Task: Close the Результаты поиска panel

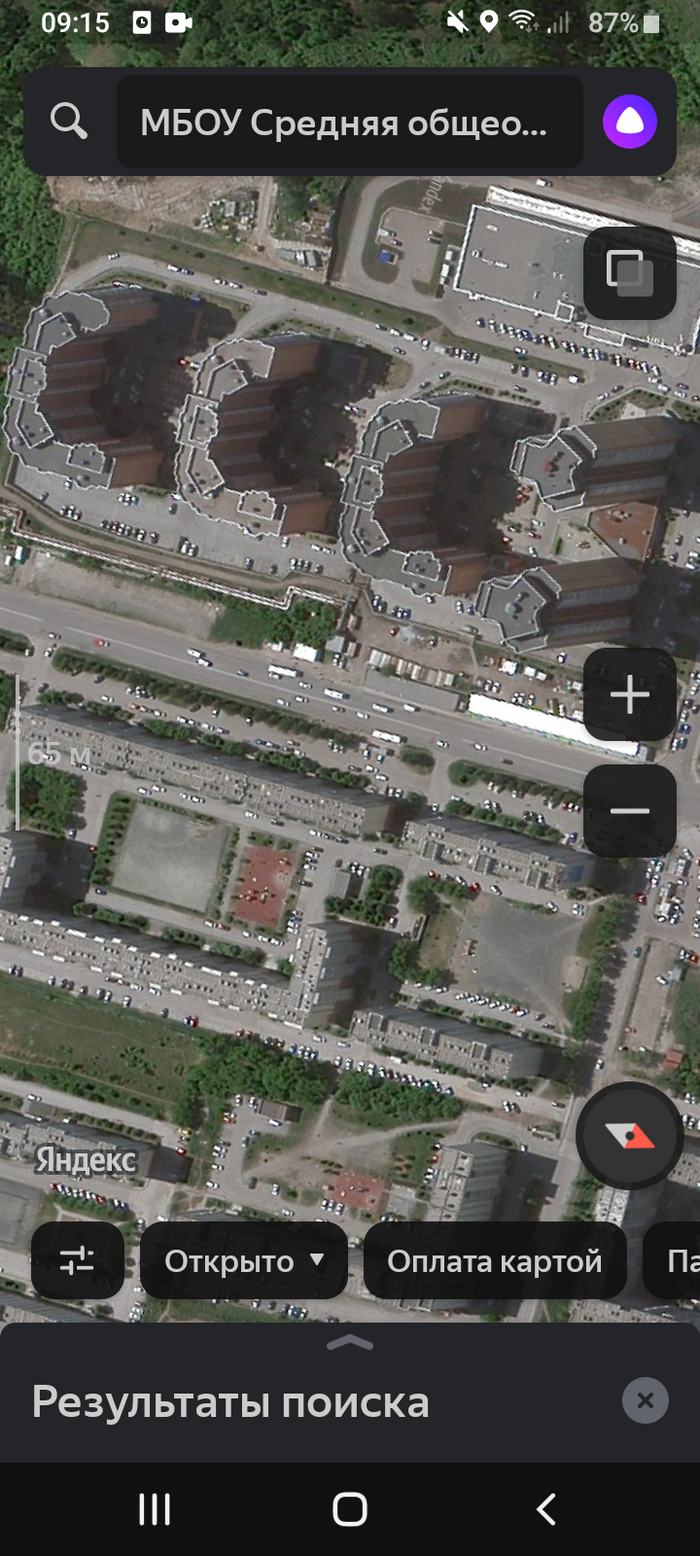Action: pos(645,1401)
